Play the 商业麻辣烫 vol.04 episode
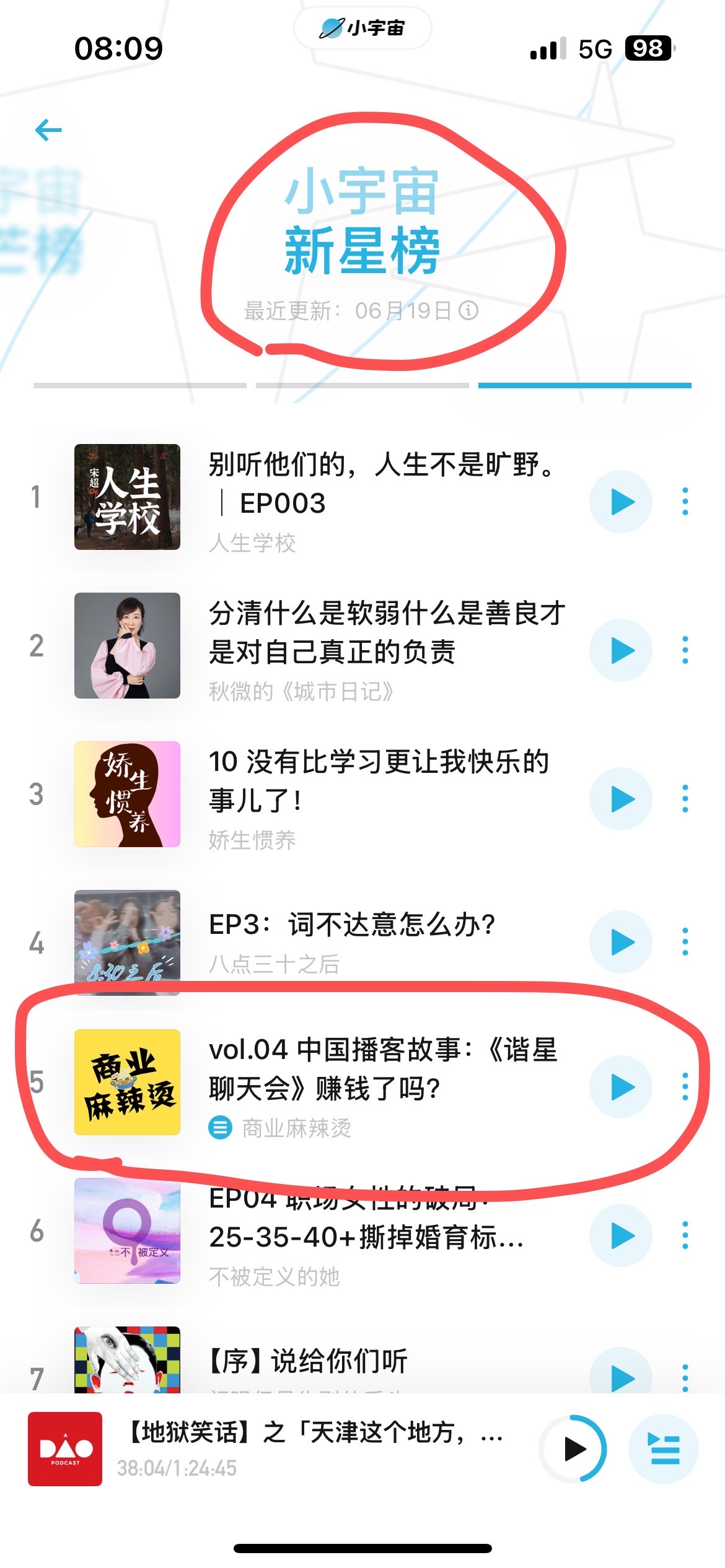Viewport: 725px width, 1568px height. [621, 1087]
